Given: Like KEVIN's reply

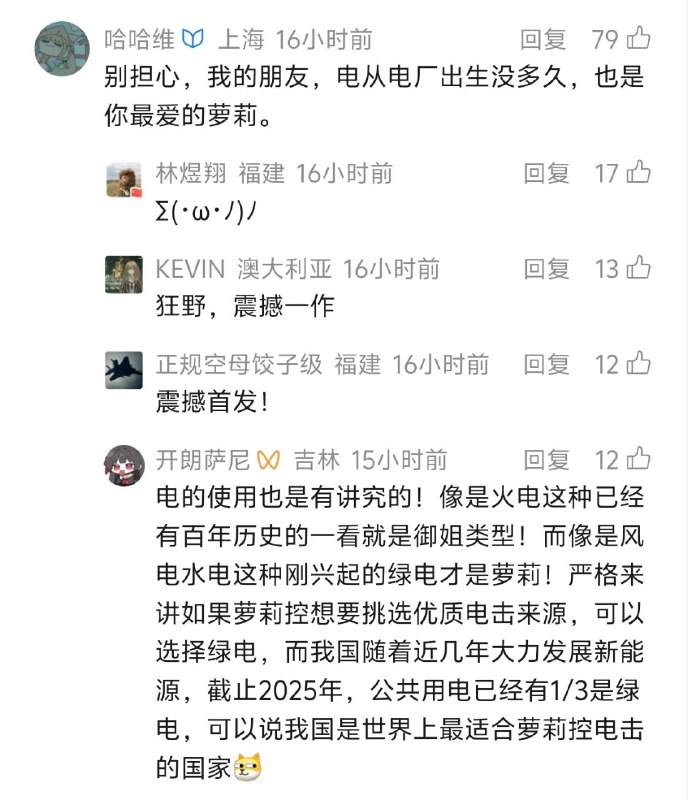Looking at the screenshot, I should coord(639,268).
